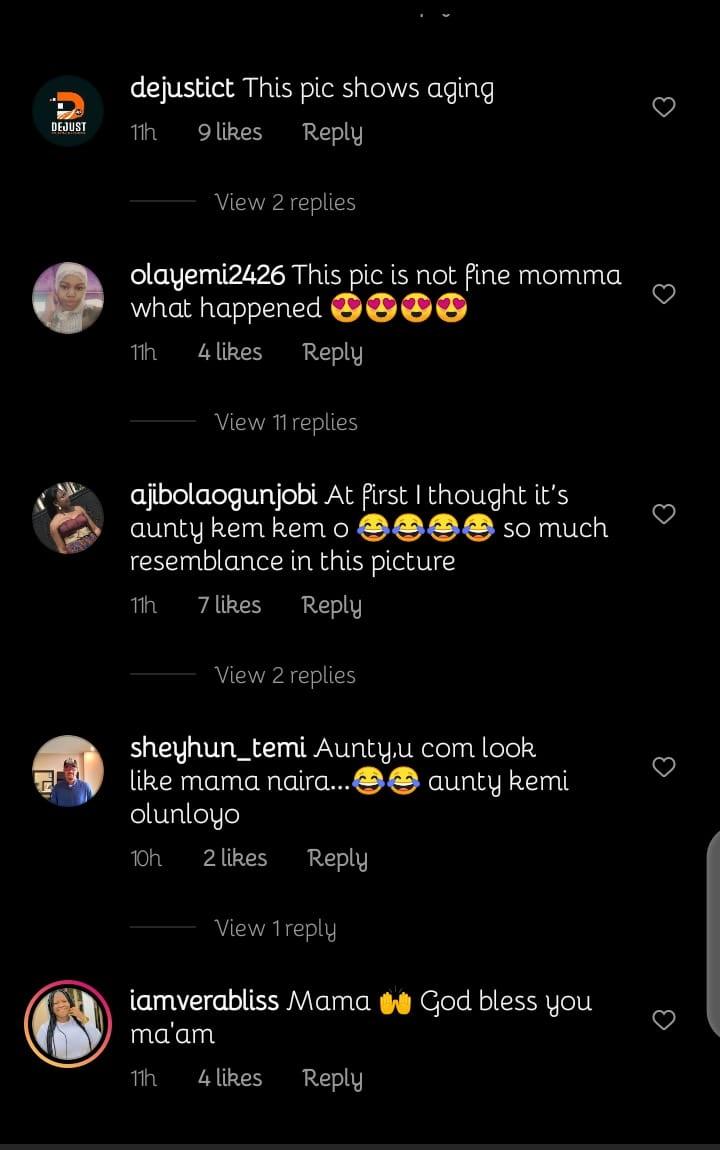The image size is (720, 1150).
Task: Reply to iamverabliss's comment
Action: pos(332,1079)
